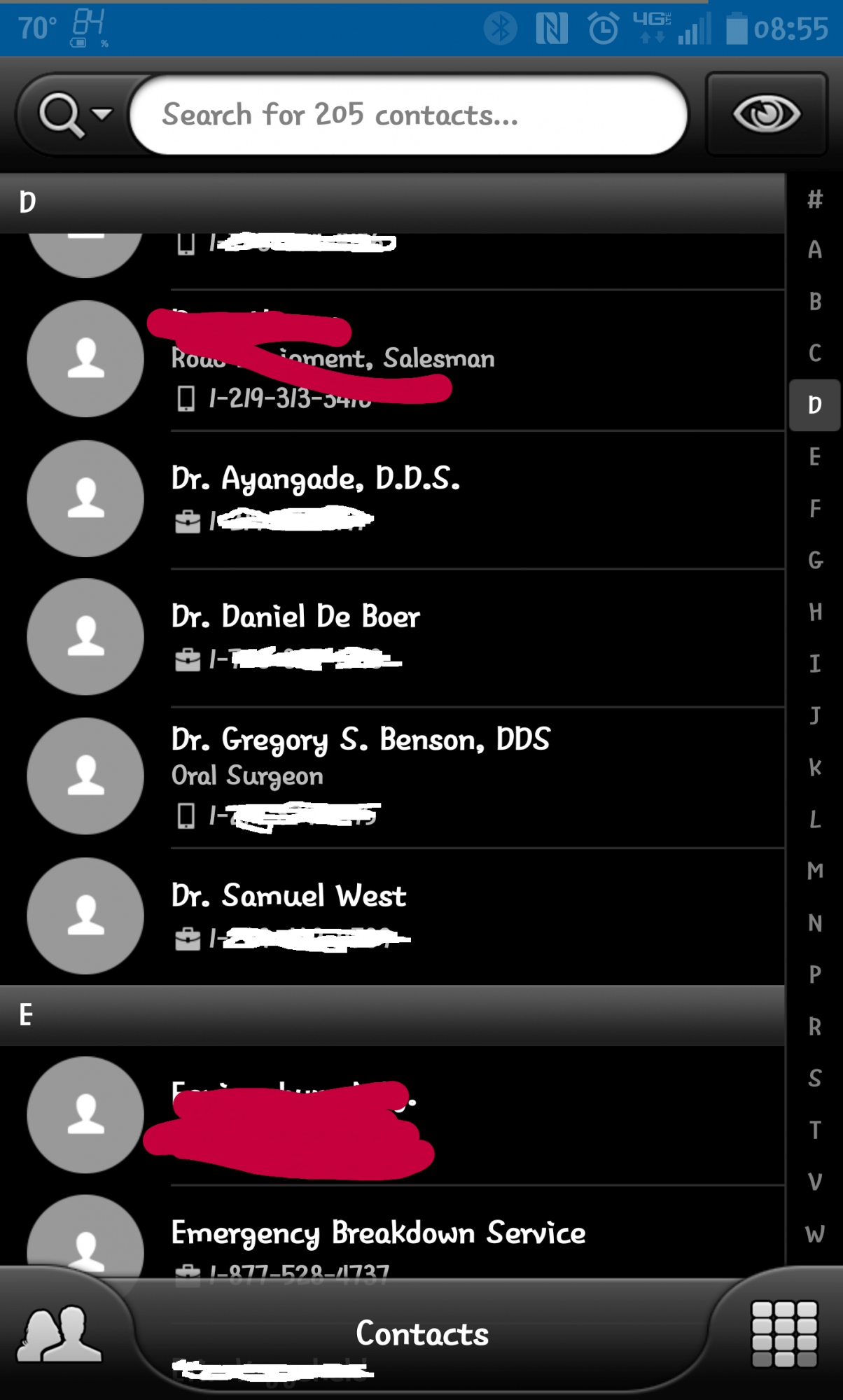Jump to letter S in index
The width and height of the screenshot is (843, 1400).
click(x=814, y=1078)
